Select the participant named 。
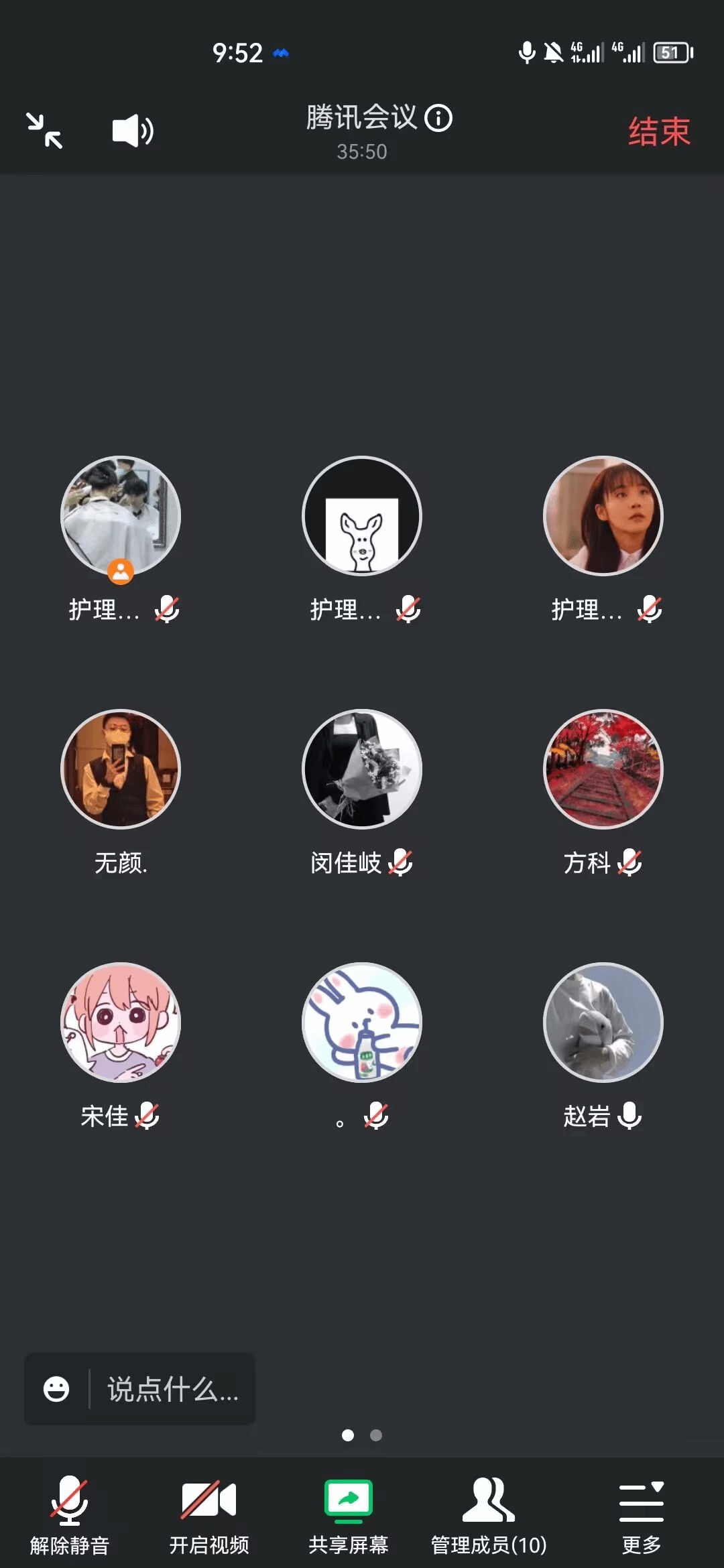The width and height of the screenshot is (724, 1568). point(362,1023)
